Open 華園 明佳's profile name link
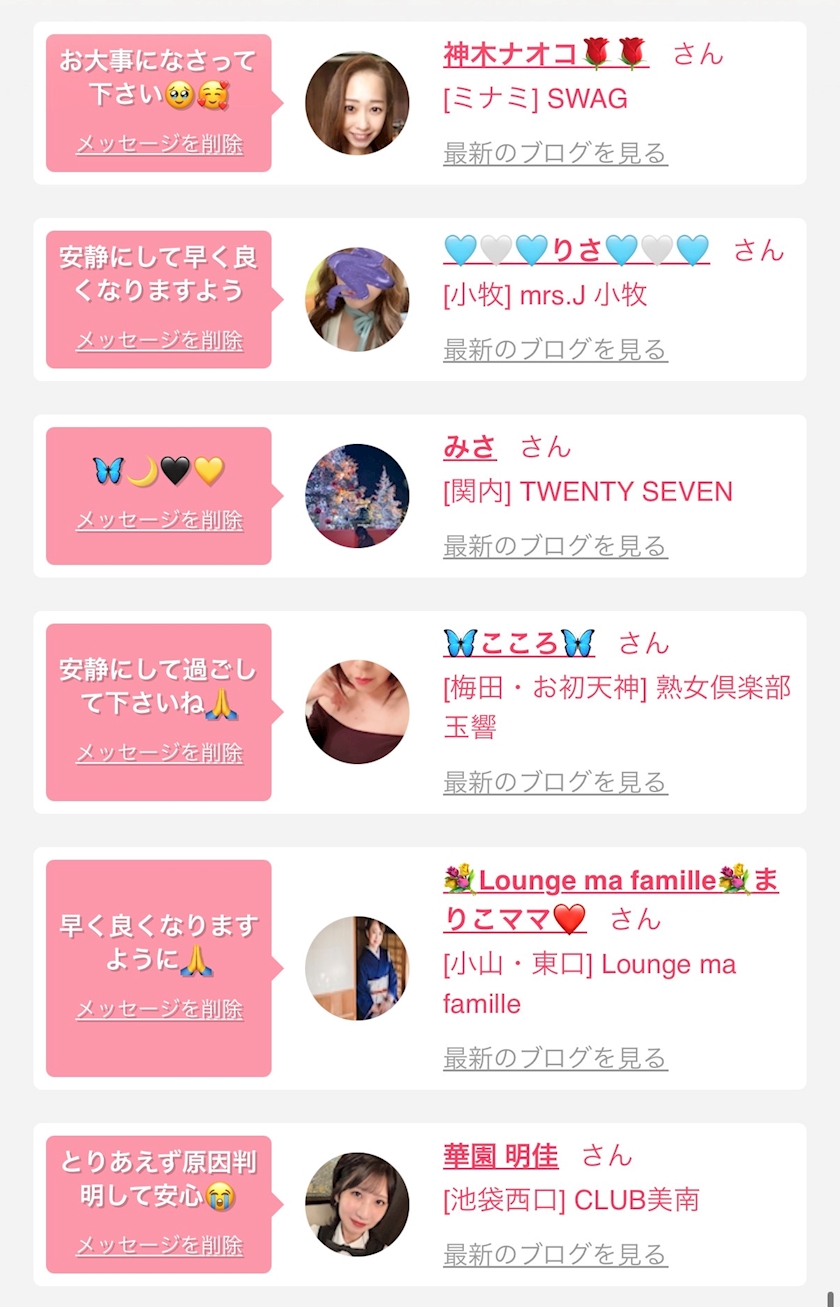The height and width of the screenshot is (1307, 840). [x=500, y=1155]
